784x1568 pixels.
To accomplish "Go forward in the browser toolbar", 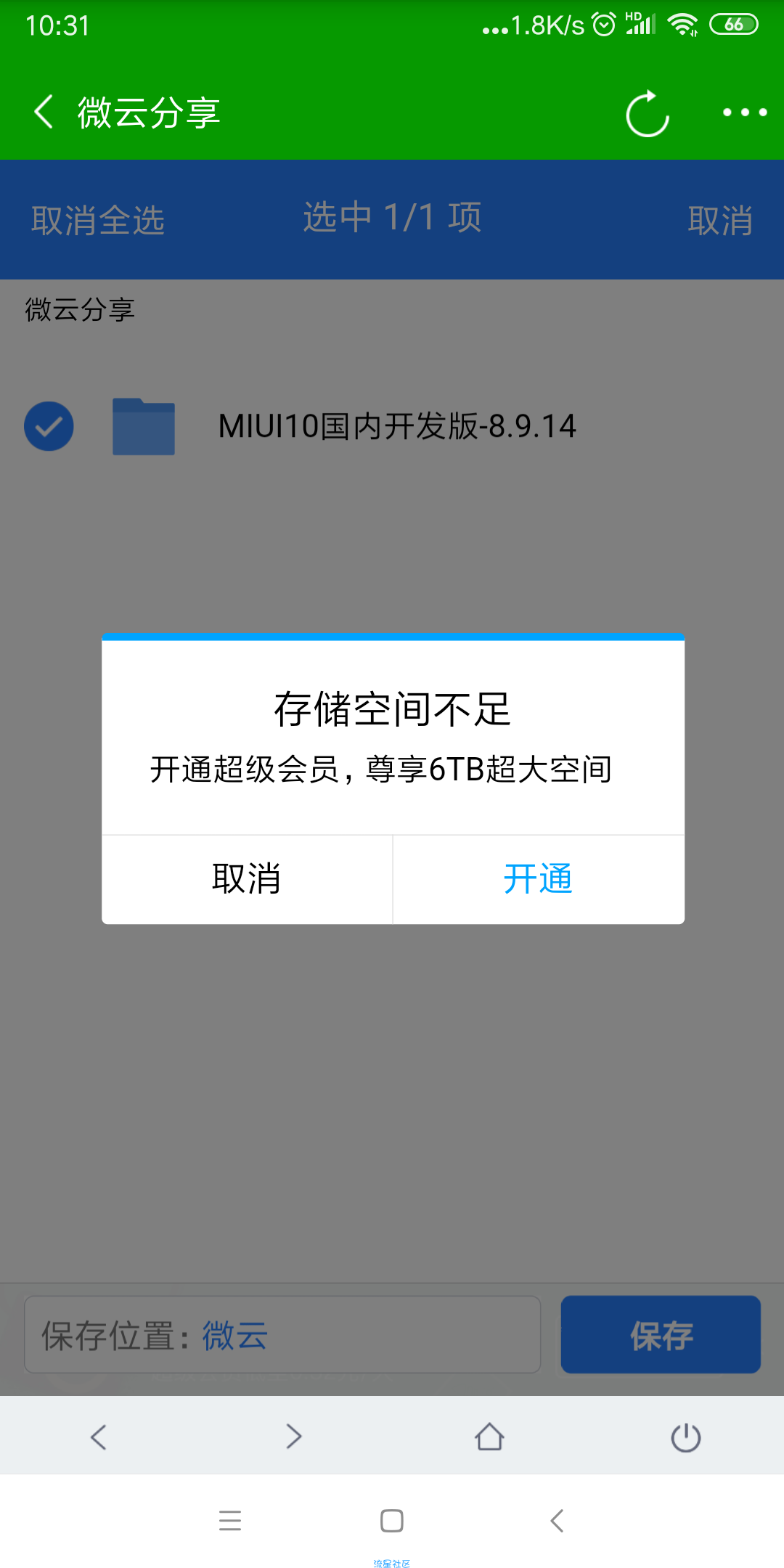I will coord(294,1437).
